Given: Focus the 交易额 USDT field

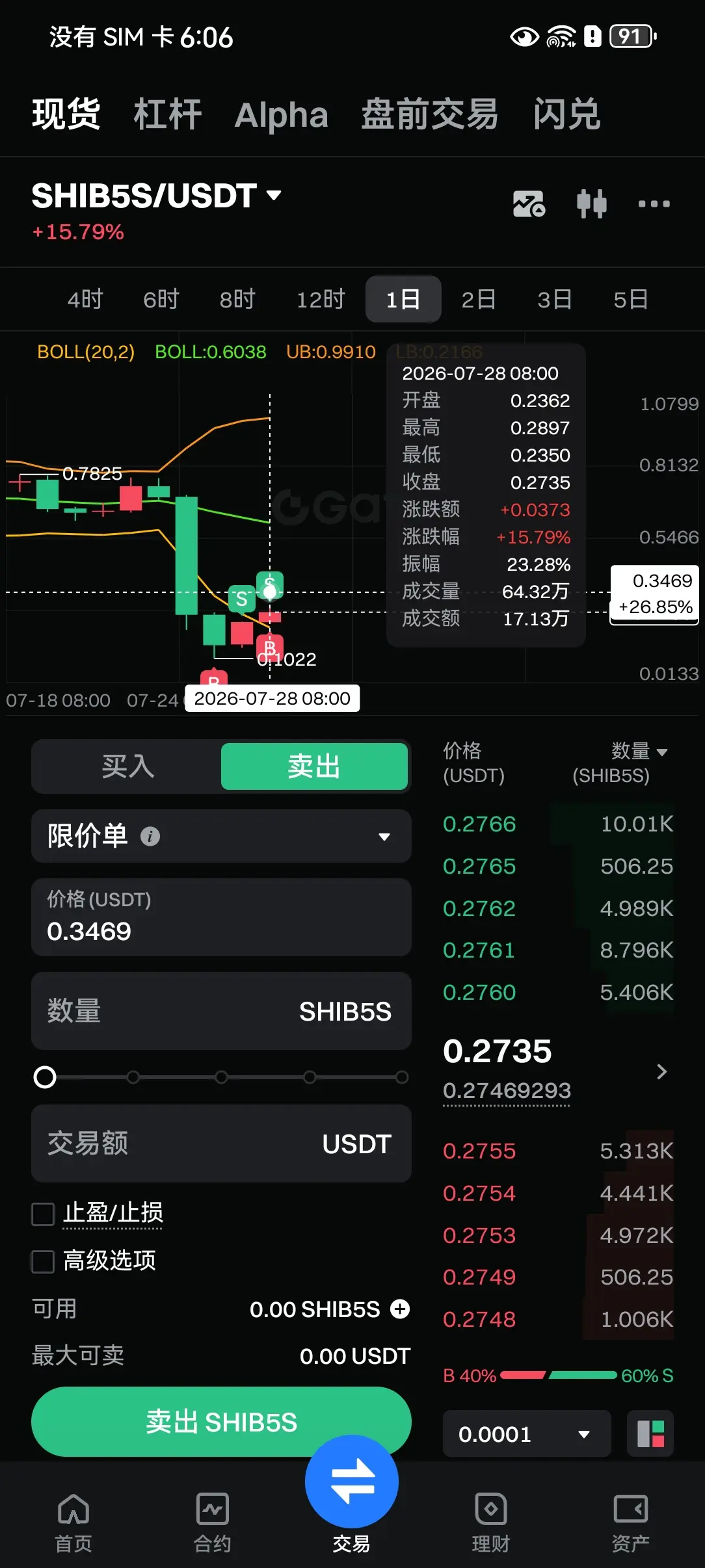Looking at the screenshot, I should [221, 1143].
